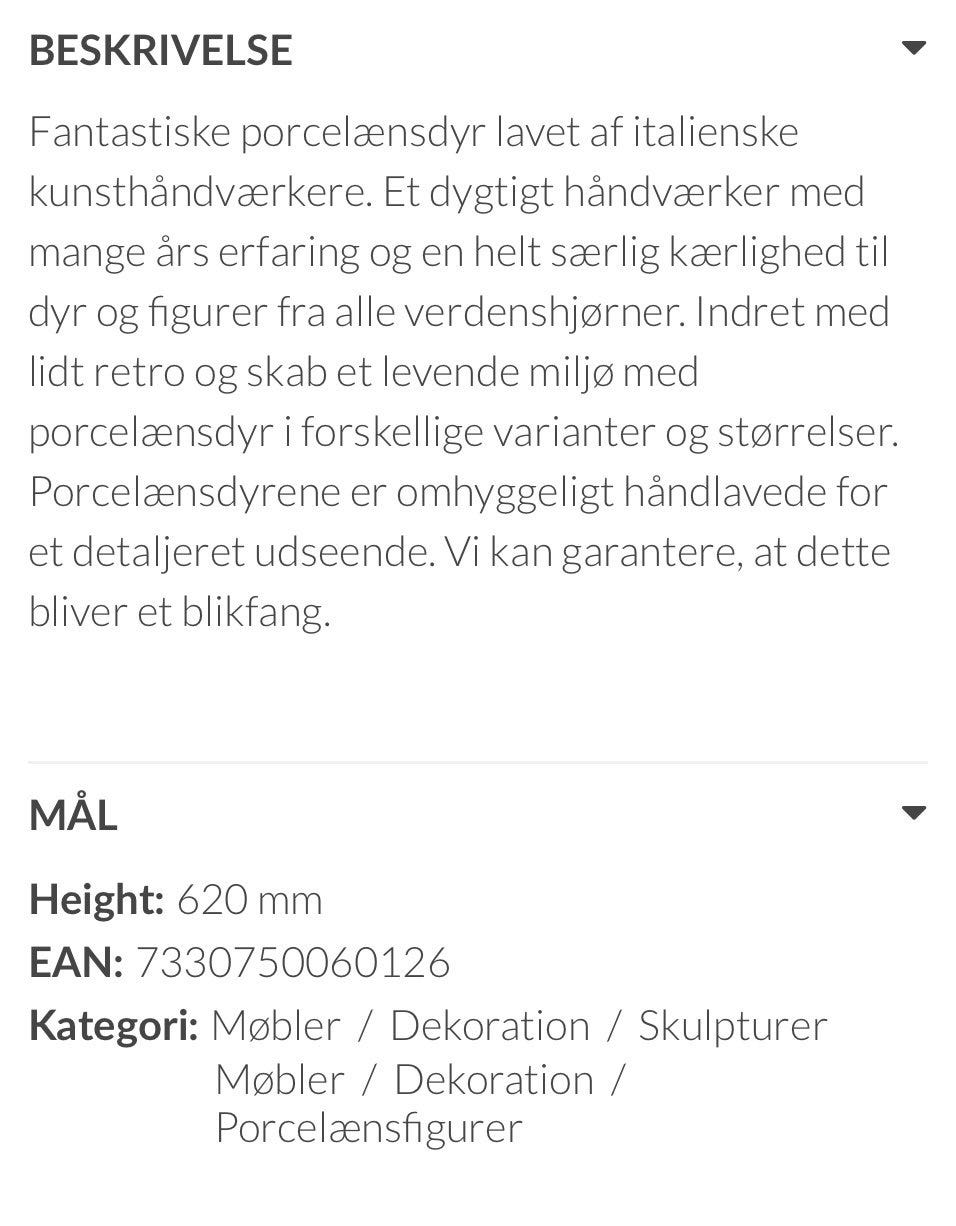Open the Skulpturer category link
This screenshot has width=956, height=1226.
click(x=732, y=1025)
